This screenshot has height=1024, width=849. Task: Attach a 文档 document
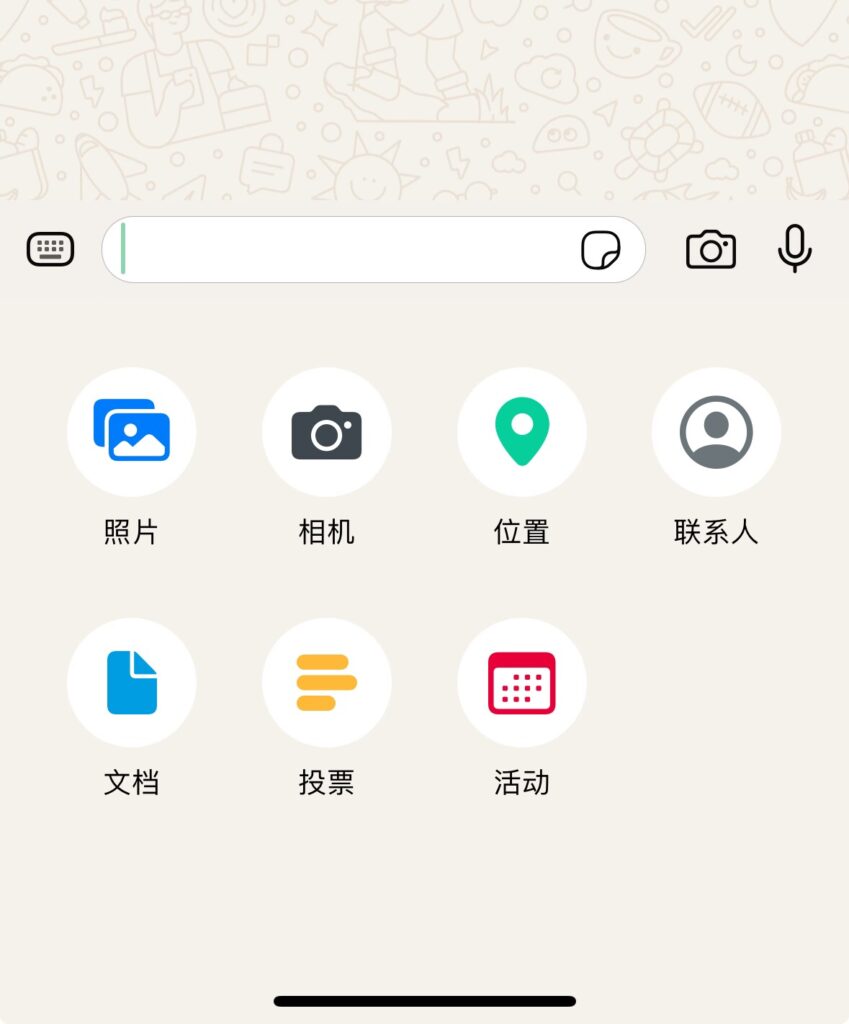(132, 682)
